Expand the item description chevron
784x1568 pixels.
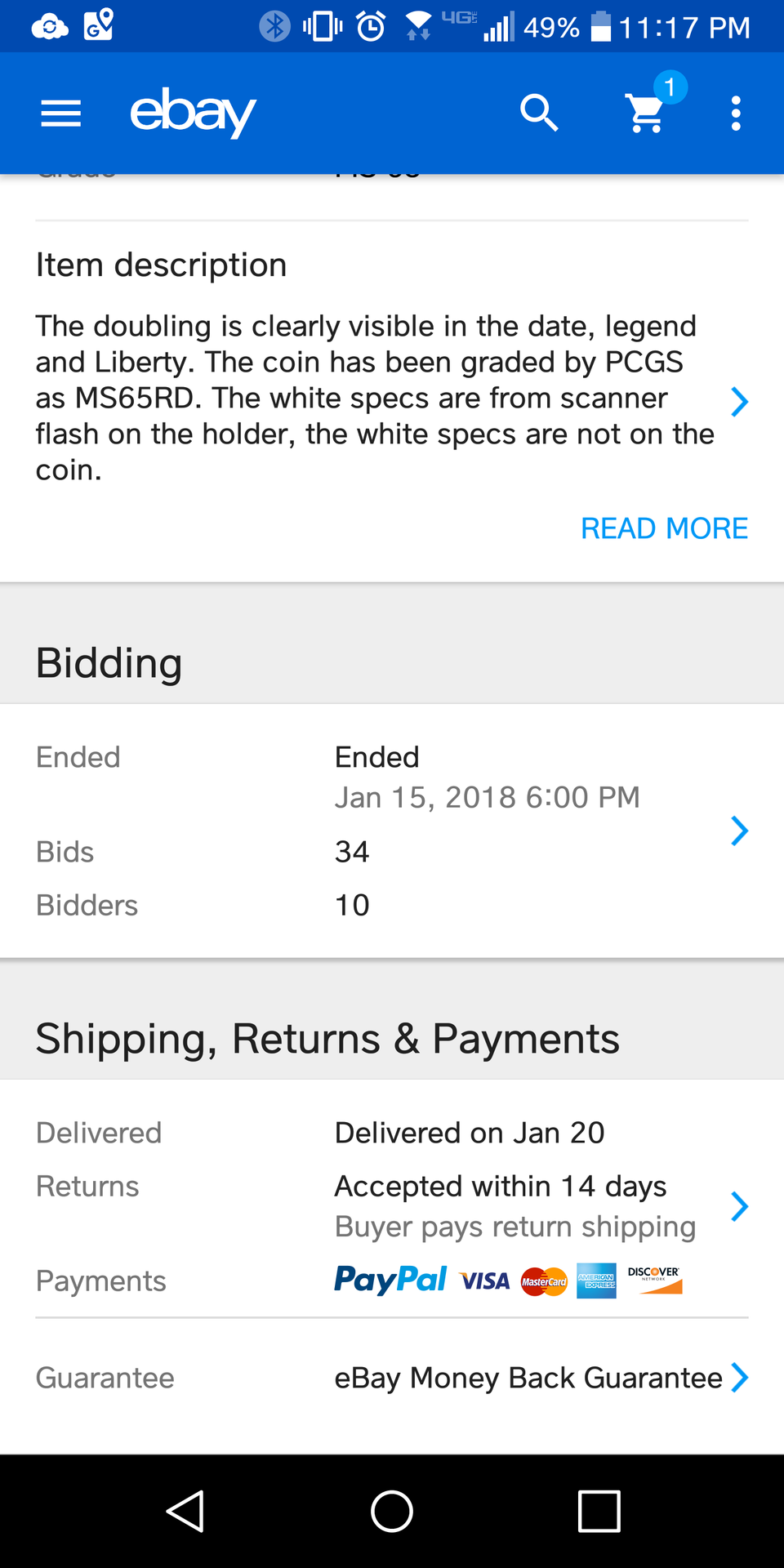tap(739, 401)
